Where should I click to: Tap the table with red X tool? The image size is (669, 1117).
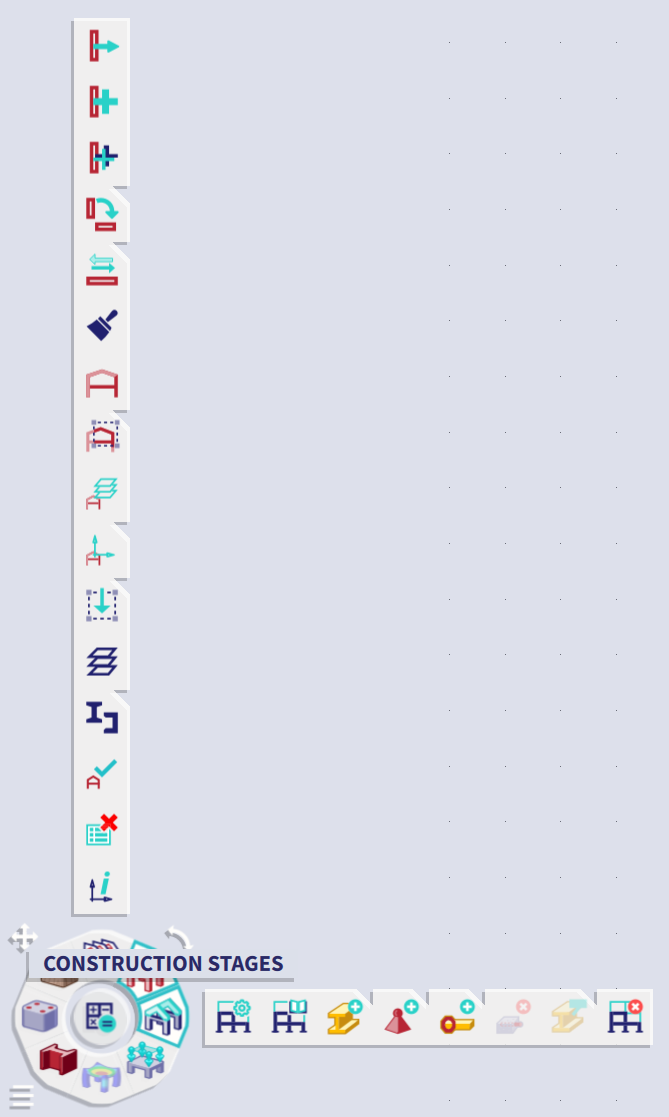pos(102,830)
